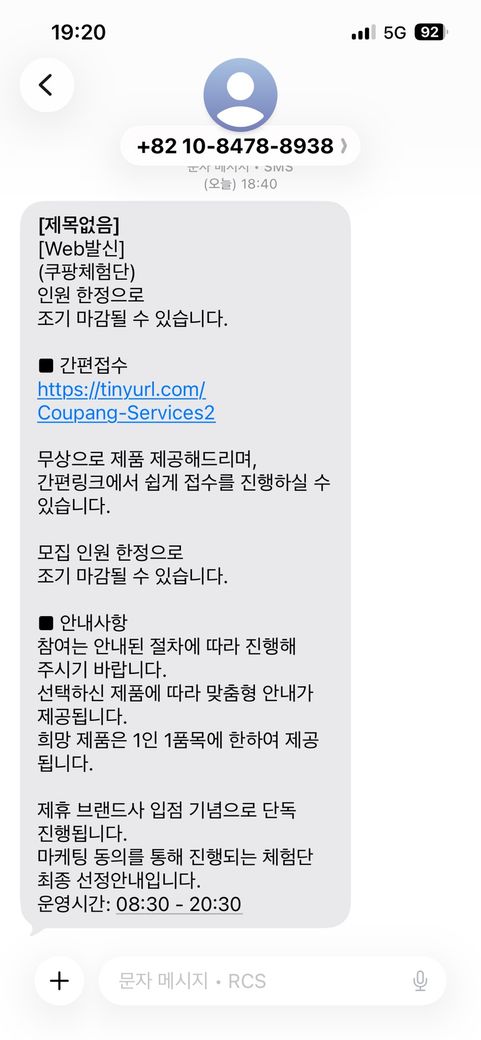Go back to the message list

tap(46, 85)
